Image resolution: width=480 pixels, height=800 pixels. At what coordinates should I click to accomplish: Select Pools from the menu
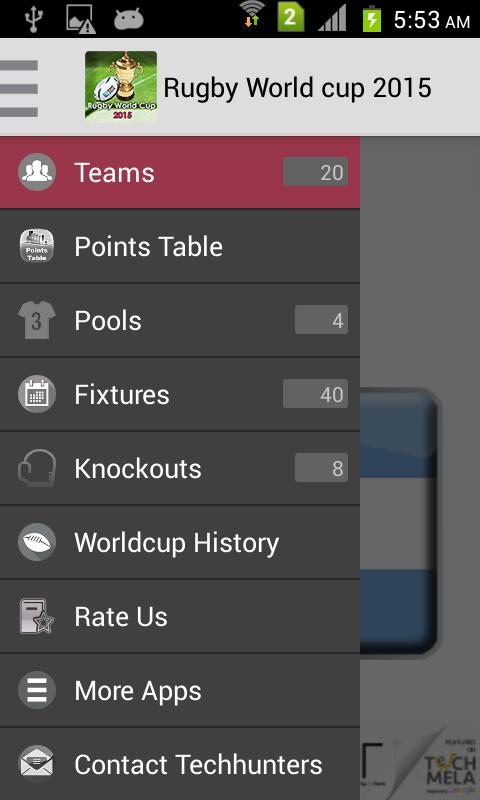tap(180, 320)
